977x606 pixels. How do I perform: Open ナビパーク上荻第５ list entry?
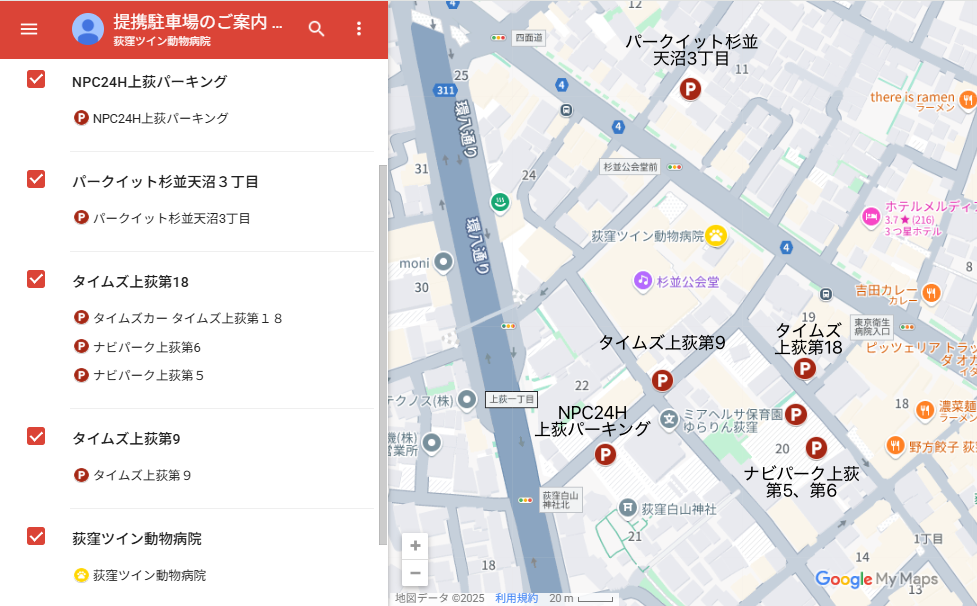pyautogui.click(x=148, y=376)
